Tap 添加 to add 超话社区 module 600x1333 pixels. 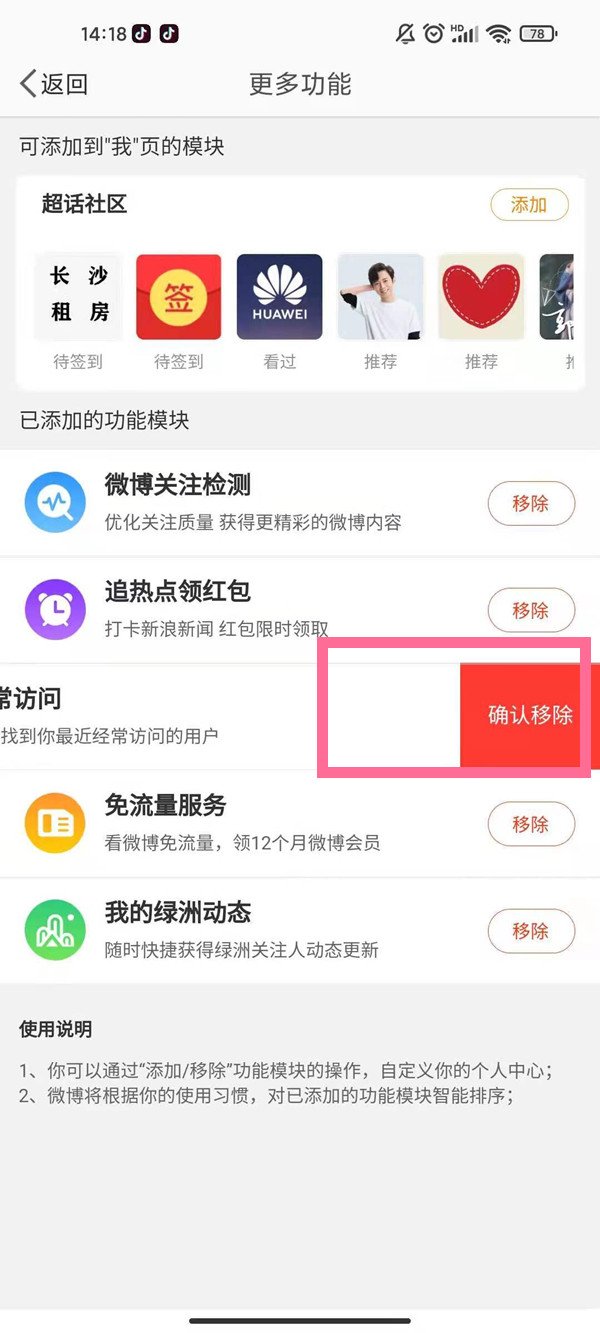(x=529, y=205)
